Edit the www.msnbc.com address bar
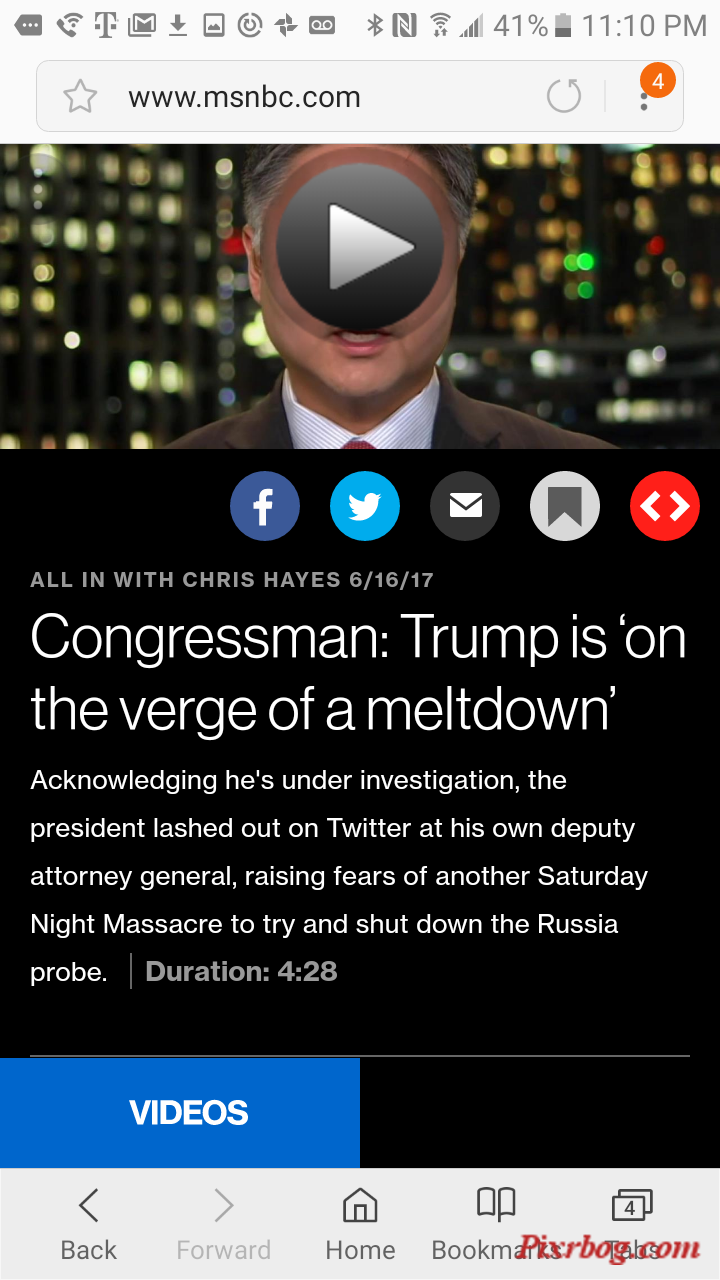This screenshot has height=1280, width=720. click(x=300, y=97)
